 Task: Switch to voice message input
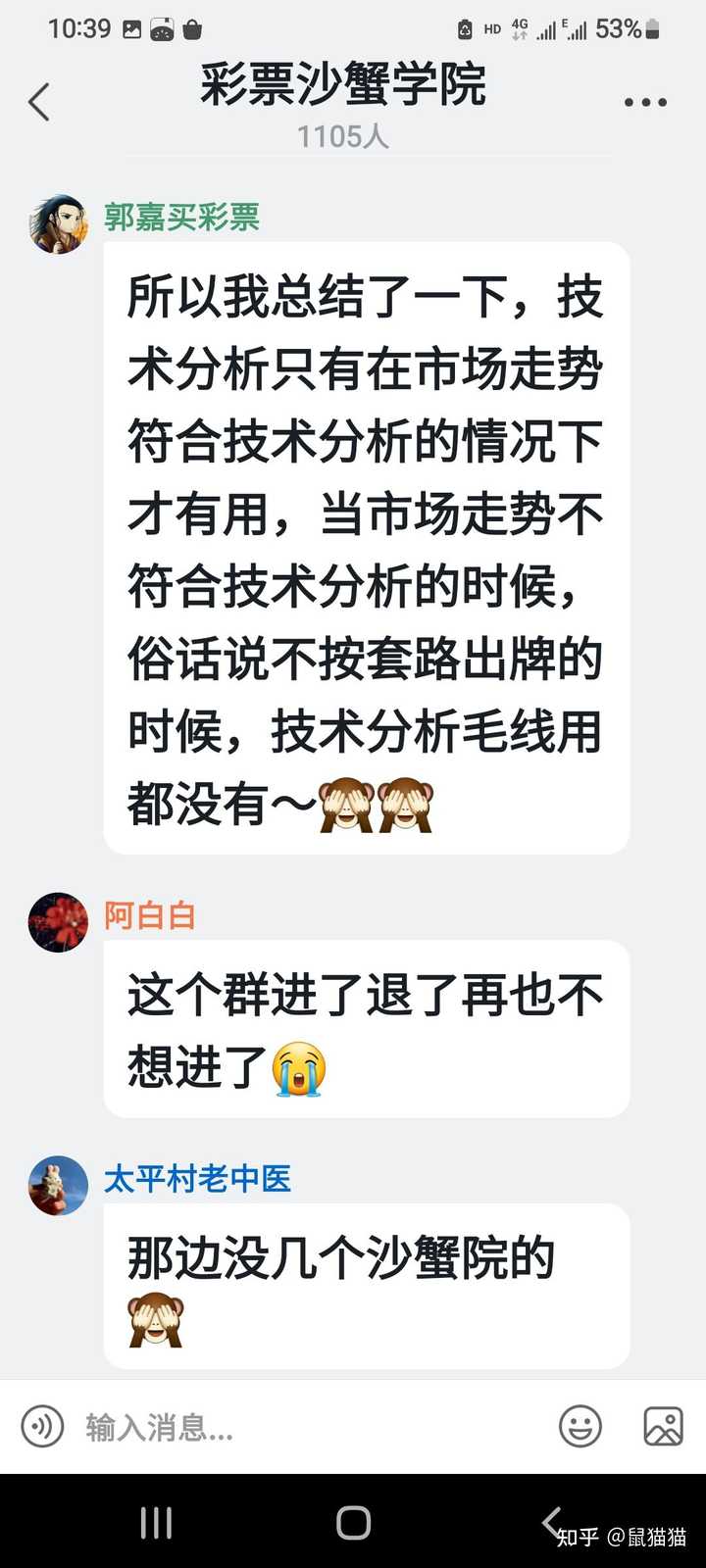point(42,1427)
